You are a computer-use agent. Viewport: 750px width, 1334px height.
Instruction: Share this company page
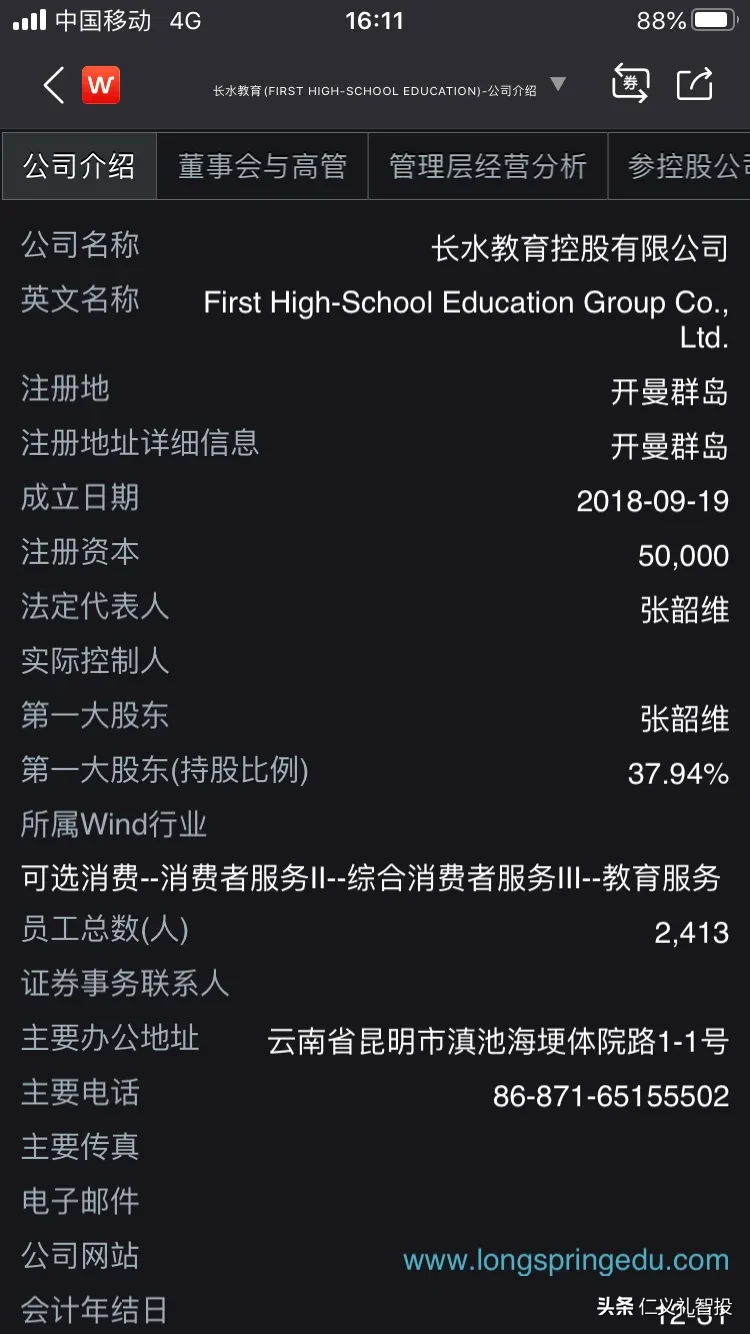click(x=695, y=84)
